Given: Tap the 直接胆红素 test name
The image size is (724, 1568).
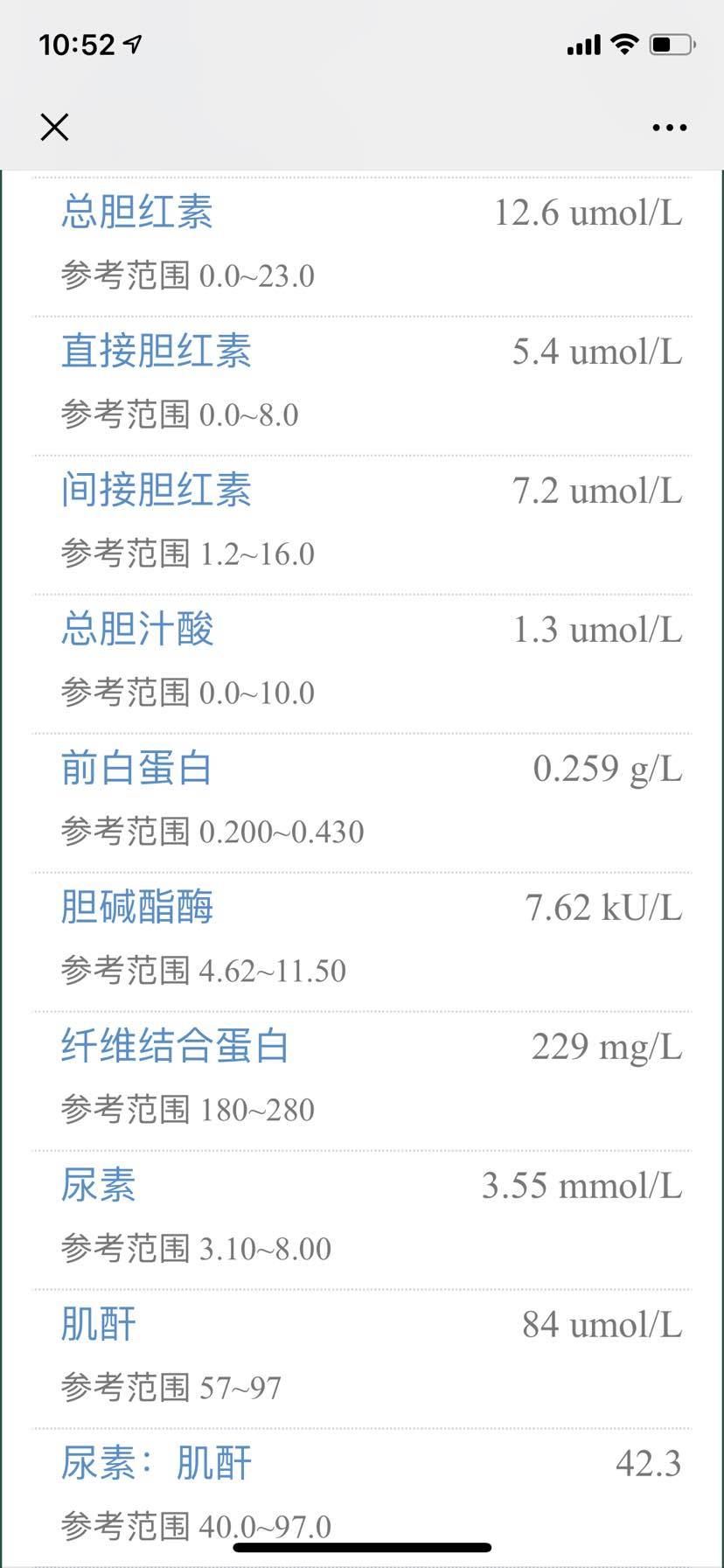Looking at the screenshot, I should [157, 352].
